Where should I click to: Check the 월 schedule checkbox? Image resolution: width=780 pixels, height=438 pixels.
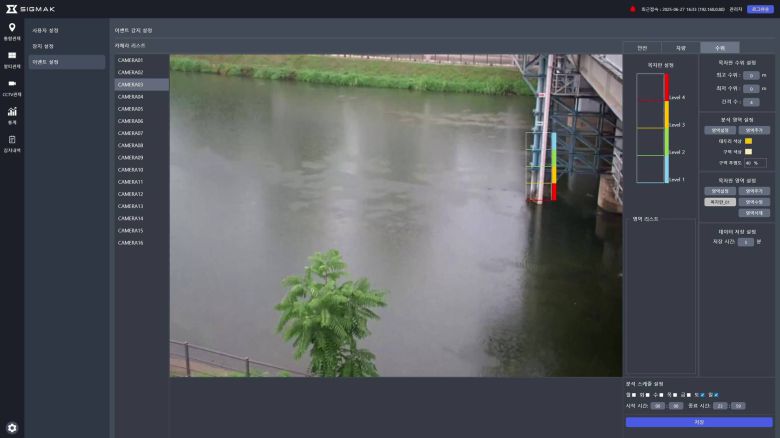click(634, 395)
